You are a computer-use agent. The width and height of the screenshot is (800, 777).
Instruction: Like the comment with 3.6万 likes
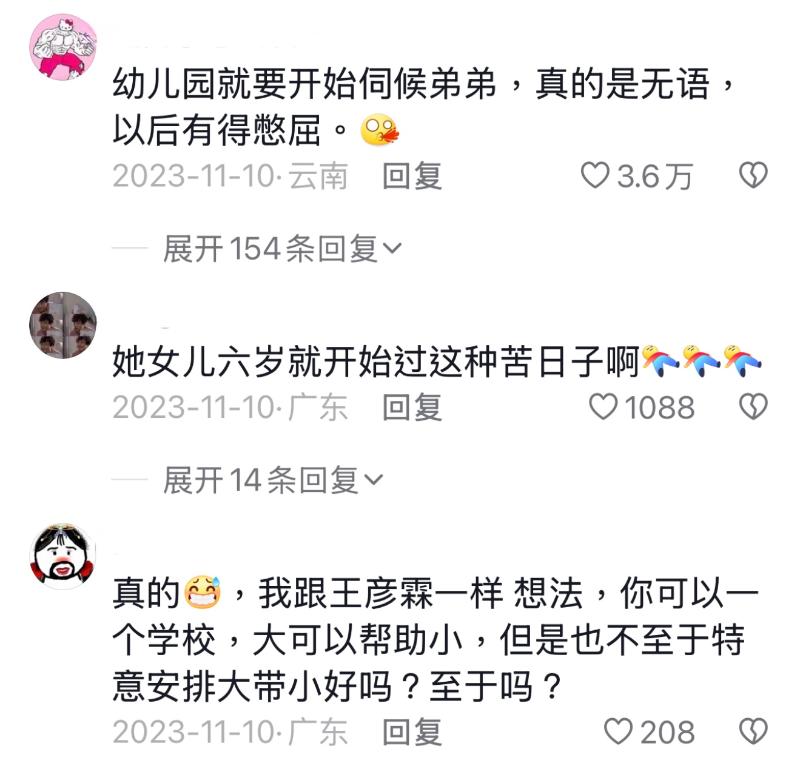click(596, 177)
